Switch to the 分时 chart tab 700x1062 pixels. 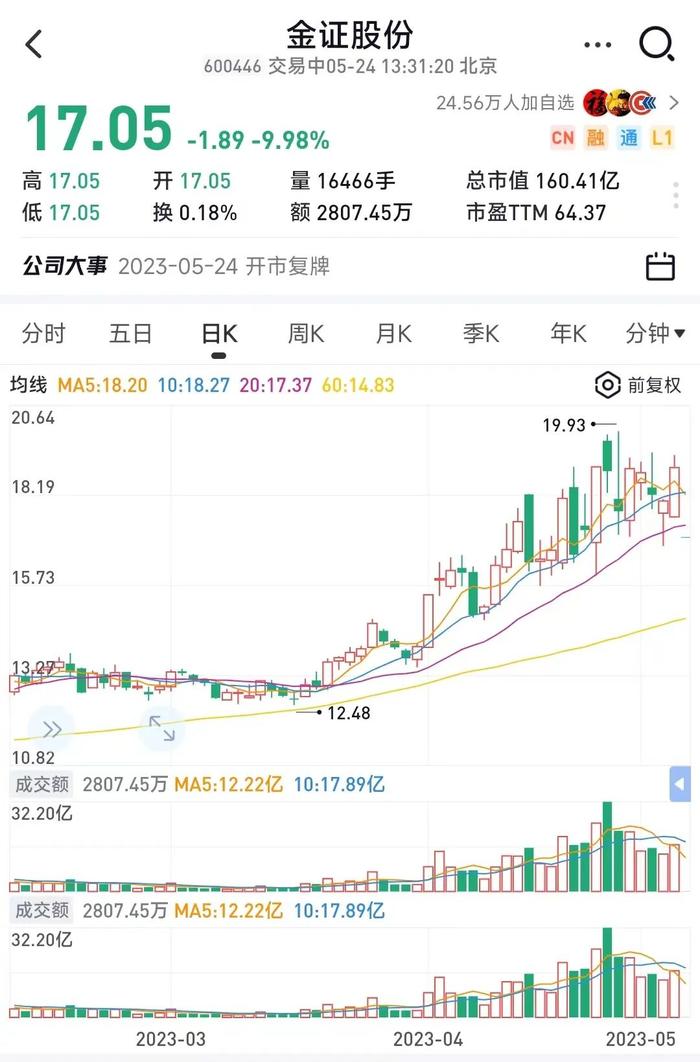coord(42,333)
